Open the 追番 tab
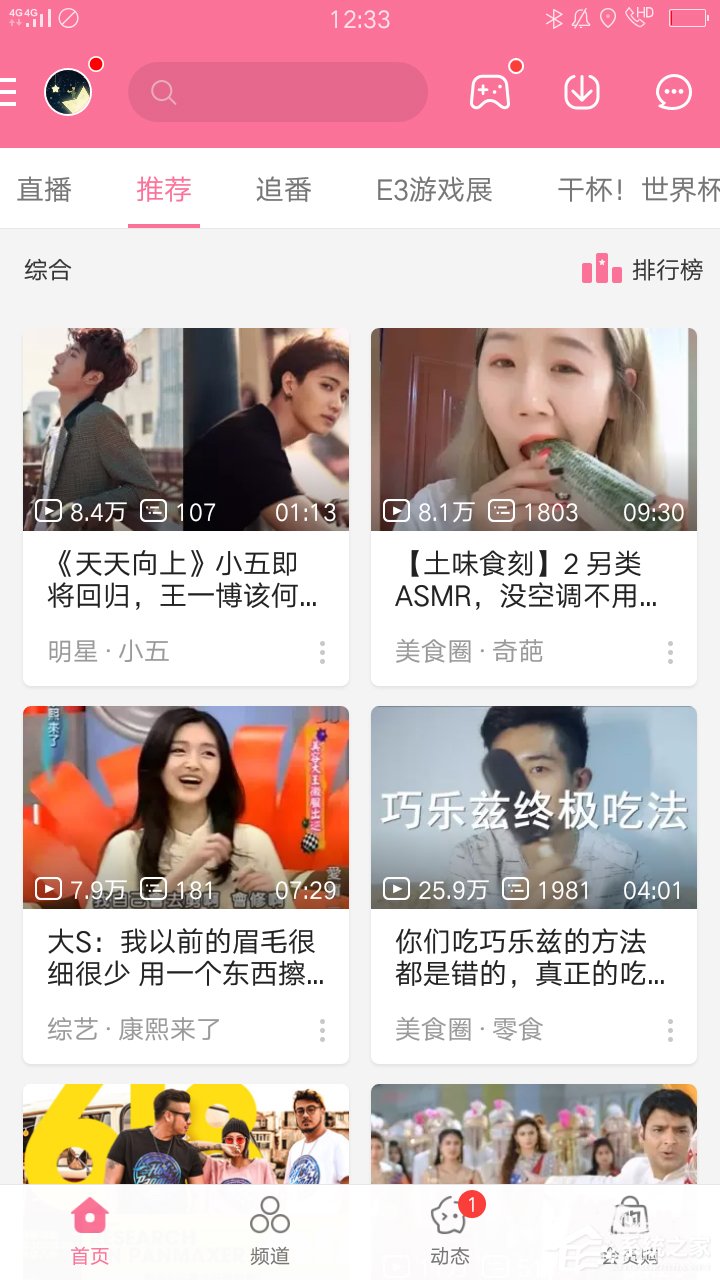 (283, 191)
